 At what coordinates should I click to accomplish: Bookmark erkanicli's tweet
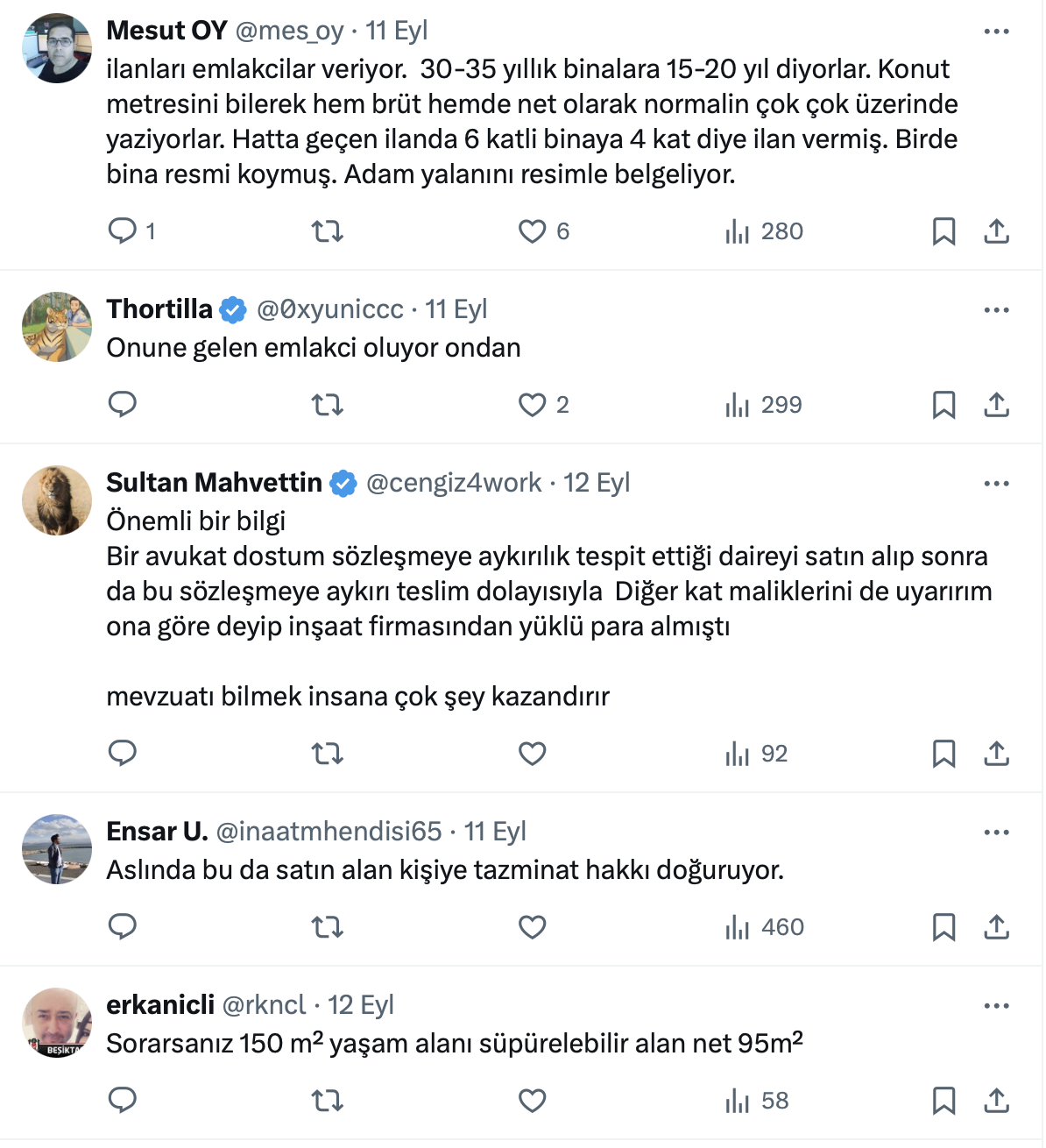point(944,1101)
